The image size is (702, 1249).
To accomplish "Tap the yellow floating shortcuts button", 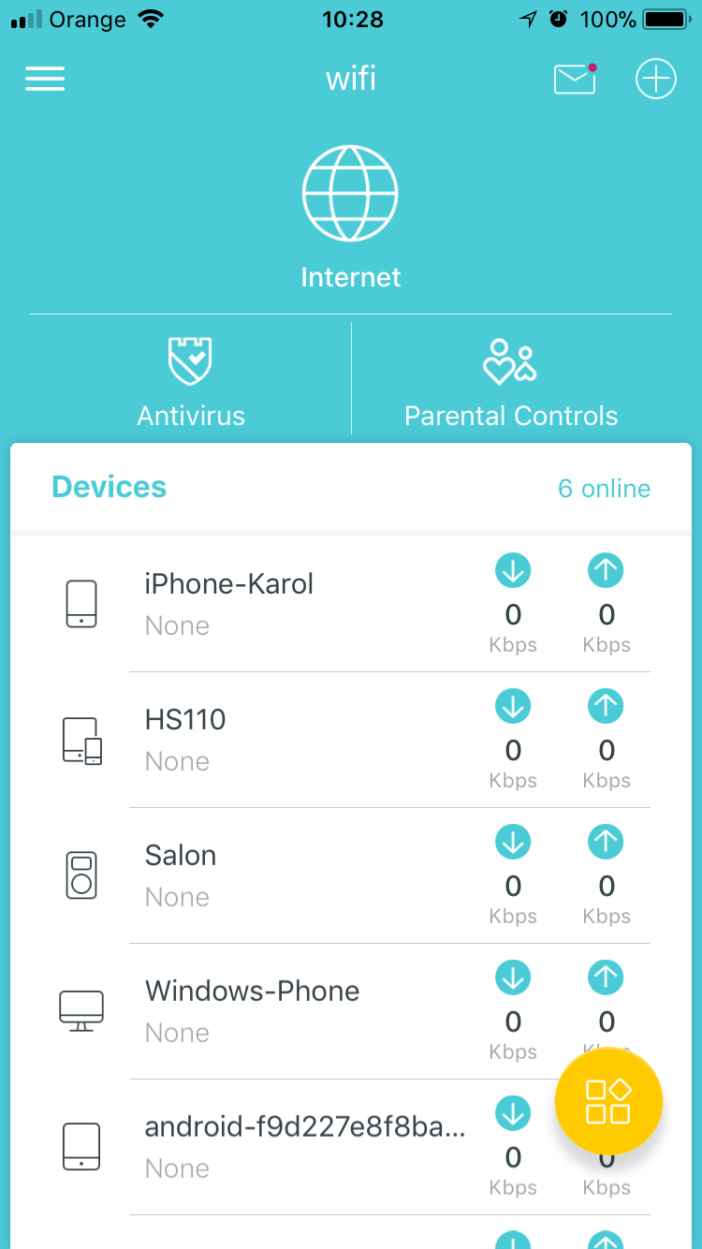I will 608,1101.
